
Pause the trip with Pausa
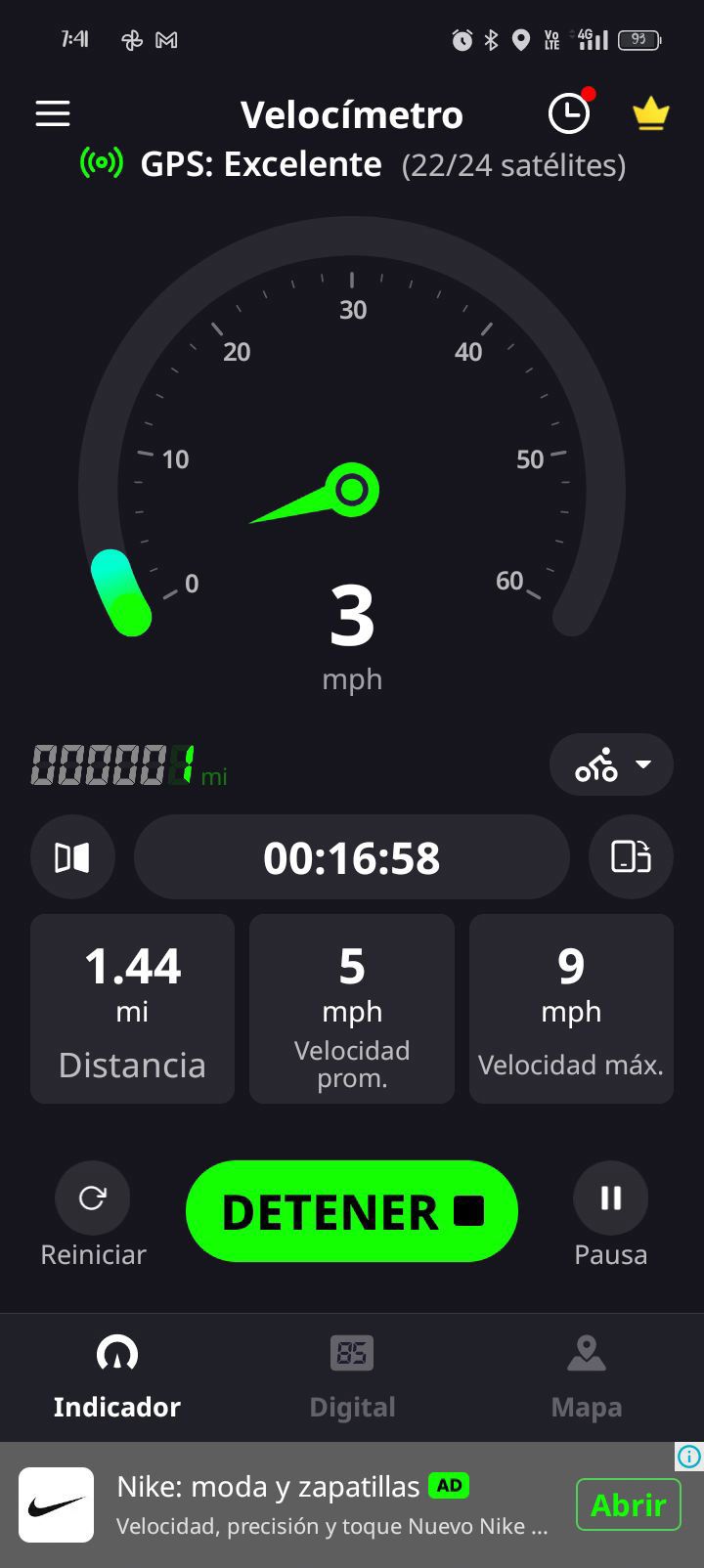click(x=611, y=1215)
